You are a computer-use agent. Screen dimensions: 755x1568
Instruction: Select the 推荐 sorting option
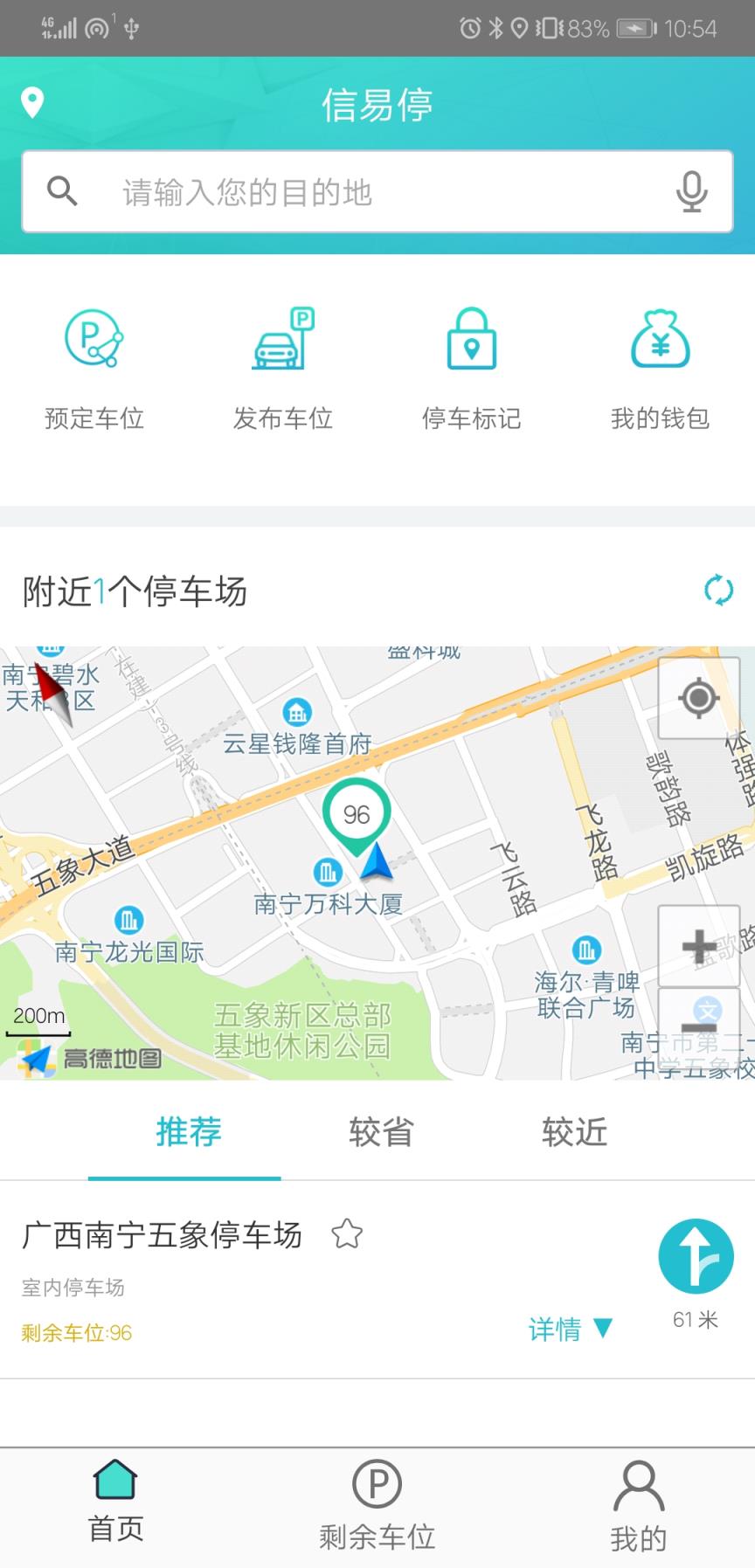click(188, 1131)
